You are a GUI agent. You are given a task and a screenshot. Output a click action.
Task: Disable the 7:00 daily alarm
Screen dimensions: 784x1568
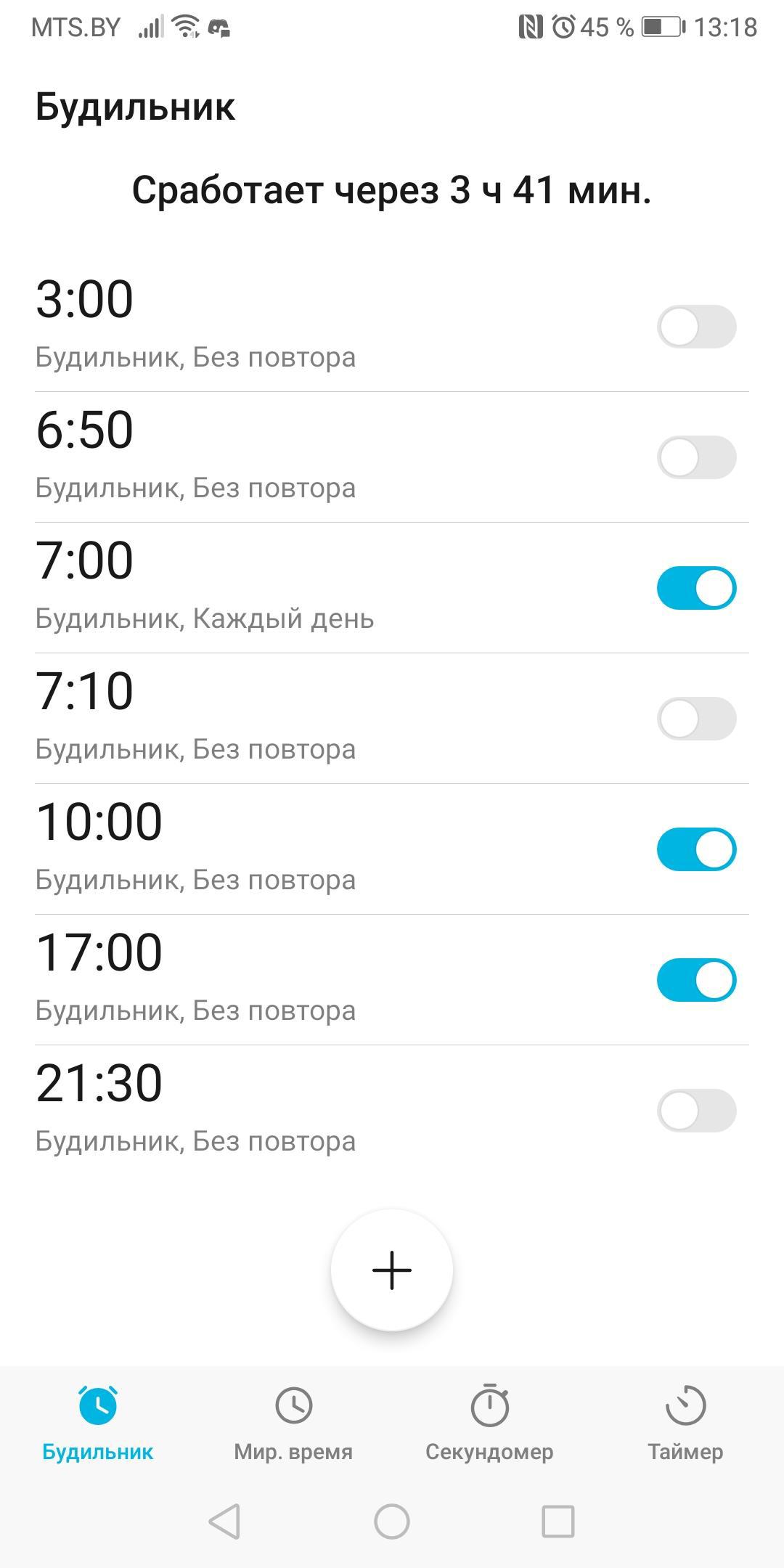[x=696, y=588]
